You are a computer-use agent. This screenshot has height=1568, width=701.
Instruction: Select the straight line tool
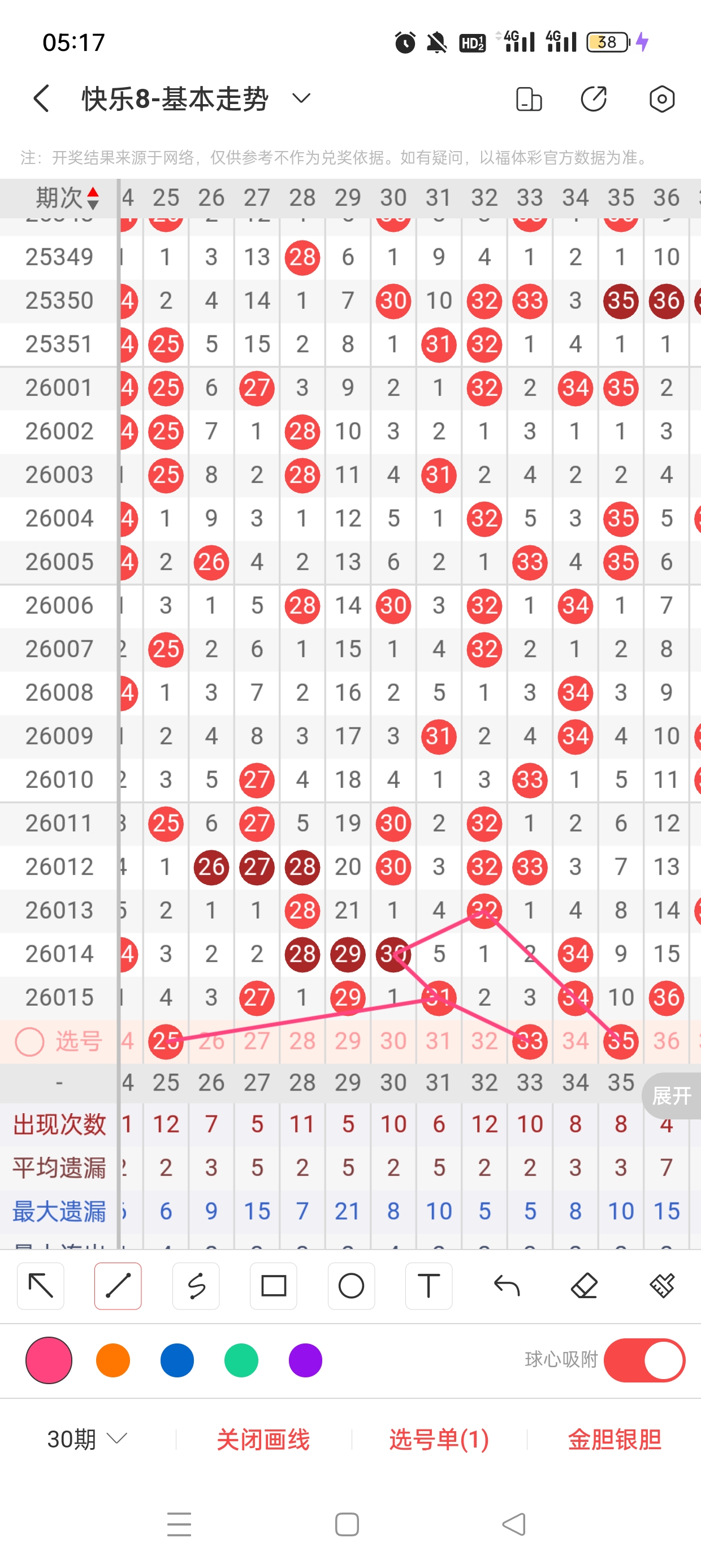click(118, 1286)
